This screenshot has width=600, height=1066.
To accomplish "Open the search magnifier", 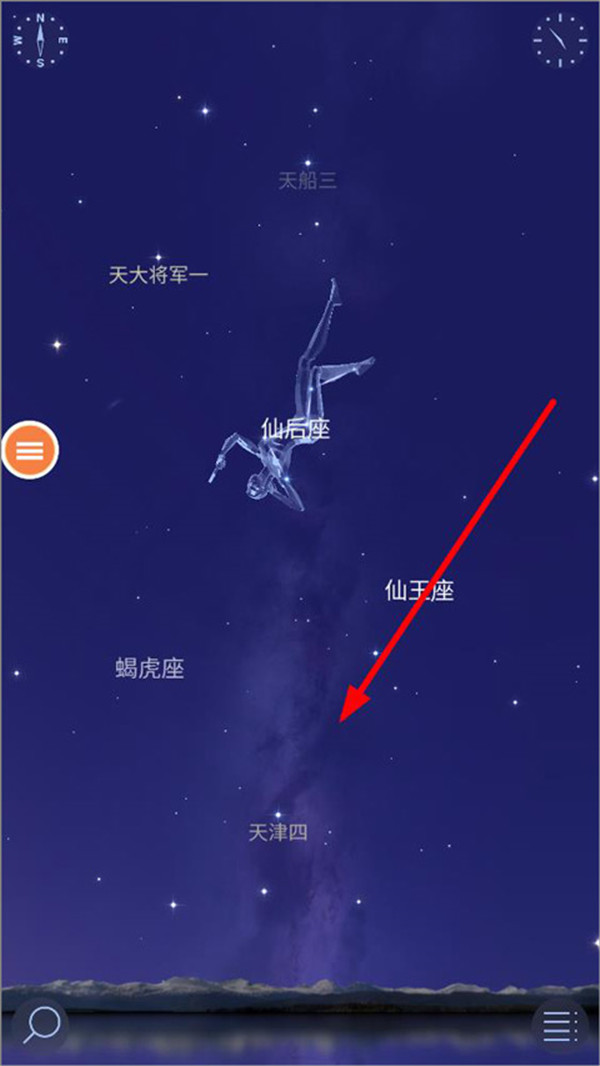I will (41, 1025).
